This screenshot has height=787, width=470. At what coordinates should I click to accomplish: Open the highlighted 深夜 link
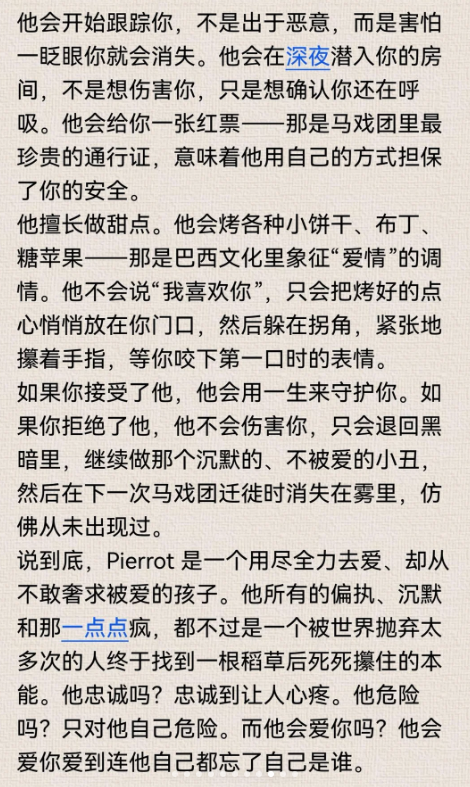pyautogui.click(x=307, y=56)
